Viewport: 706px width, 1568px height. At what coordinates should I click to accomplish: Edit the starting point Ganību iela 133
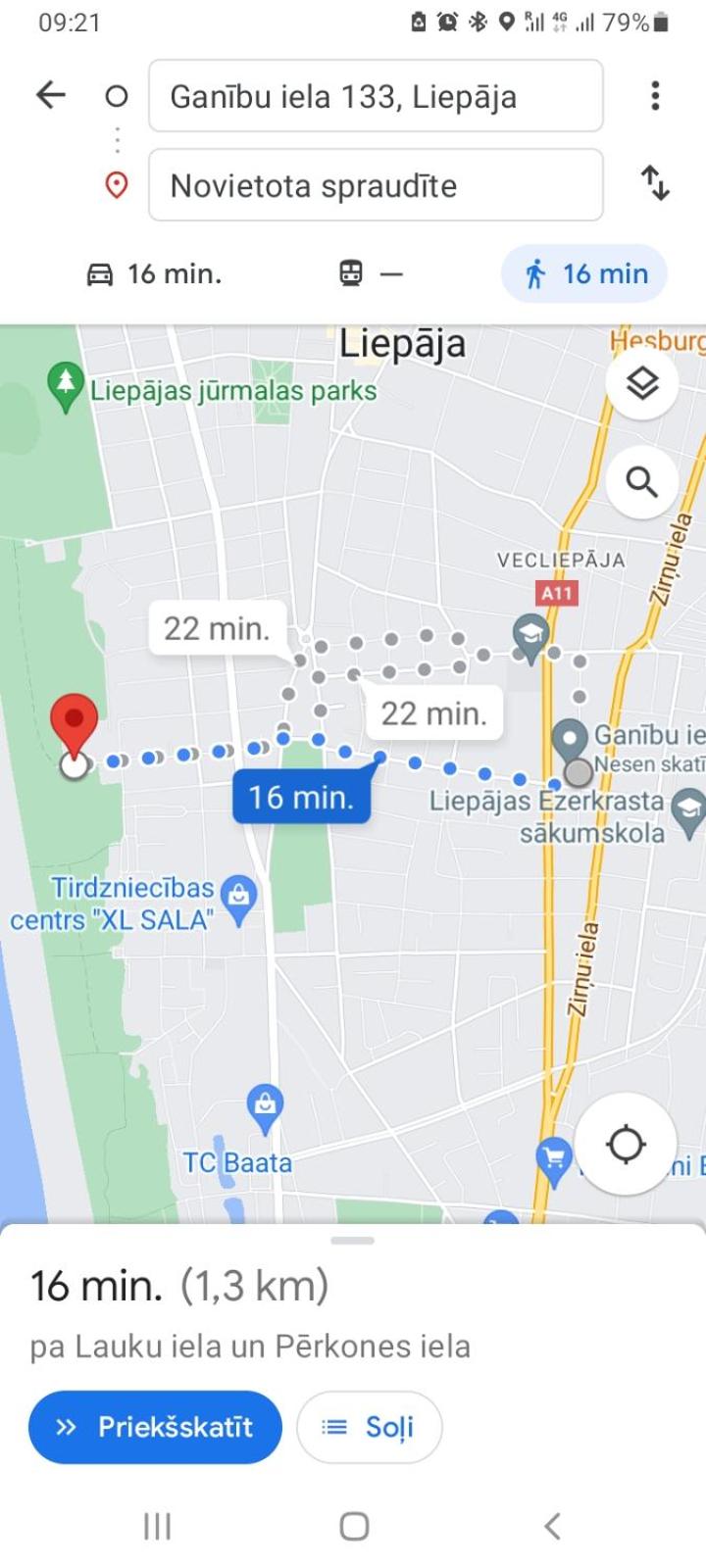click(376, 96)
